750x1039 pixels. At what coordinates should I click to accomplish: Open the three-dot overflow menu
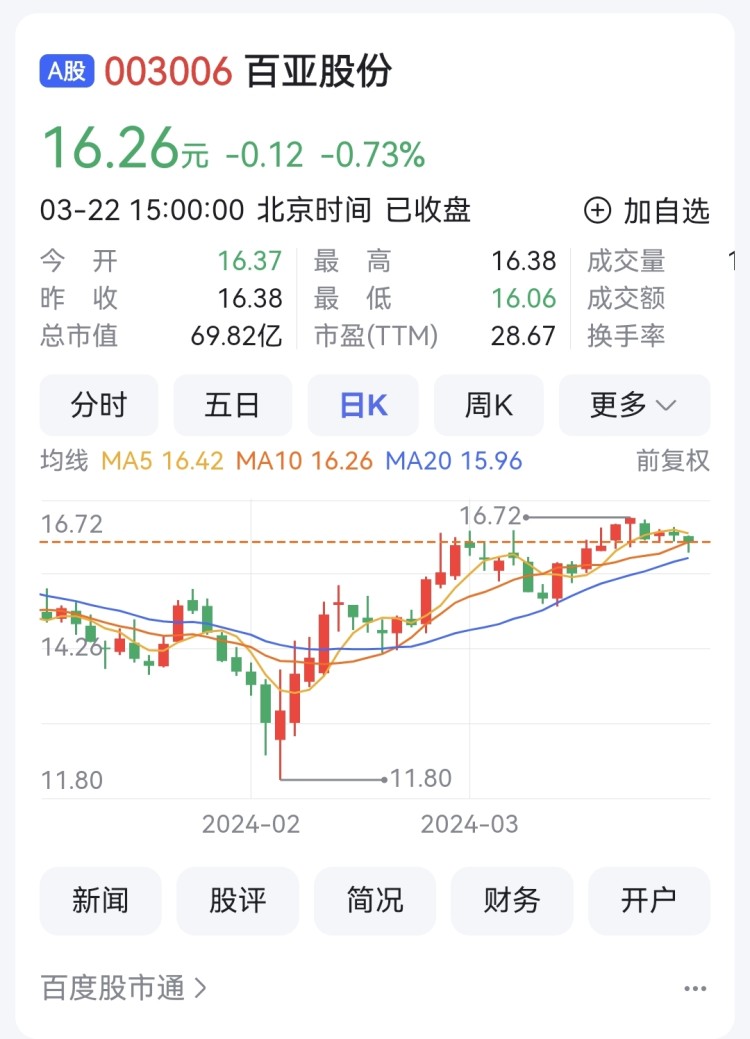(x=695, y=989)
